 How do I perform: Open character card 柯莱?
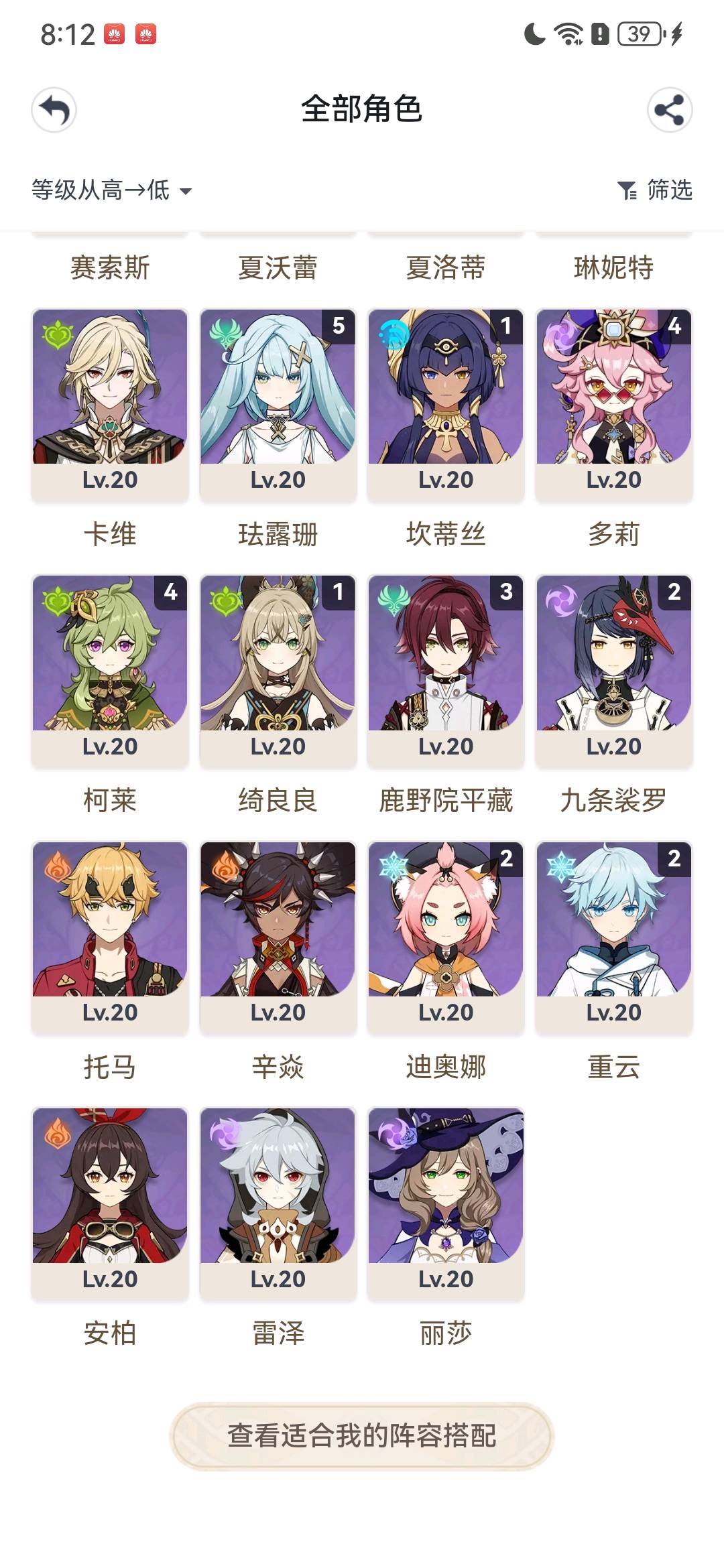pos(110,669)
